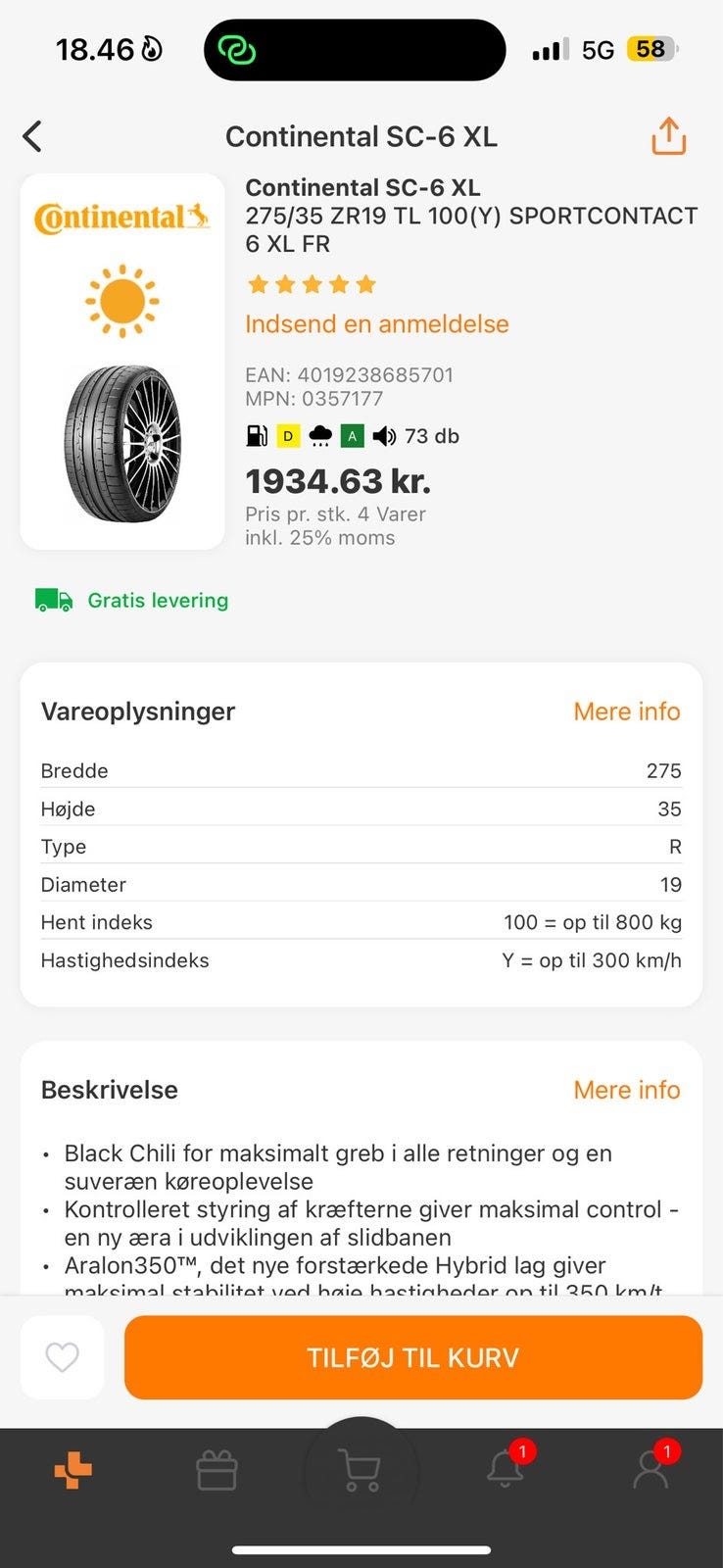Tap 'TILFØJ TIL KURV' button
The image size is (723, 1568).
[x=412, y=1357]
